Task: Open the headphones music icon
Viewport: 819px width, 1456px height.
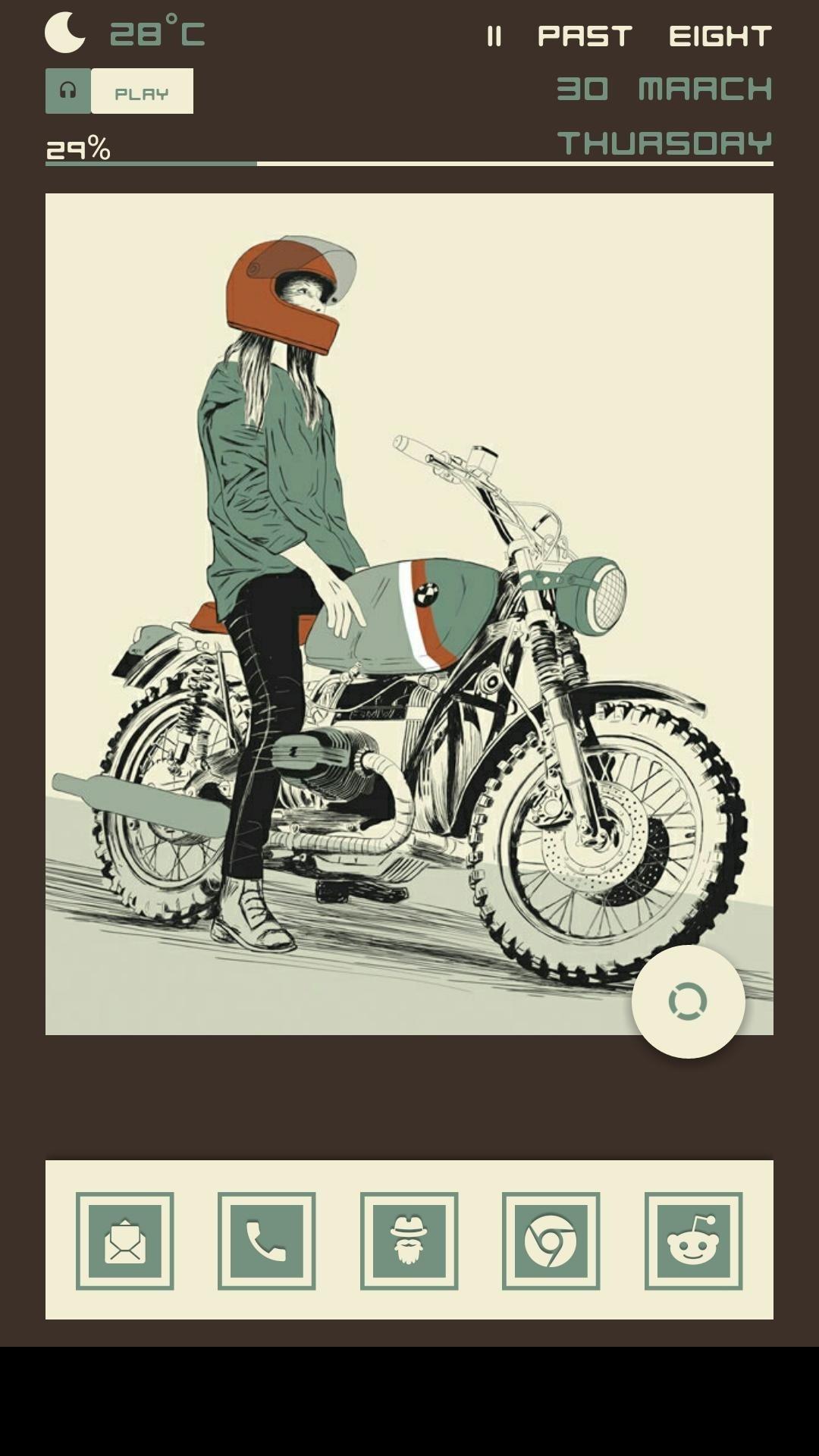Action: pos(68,91)
